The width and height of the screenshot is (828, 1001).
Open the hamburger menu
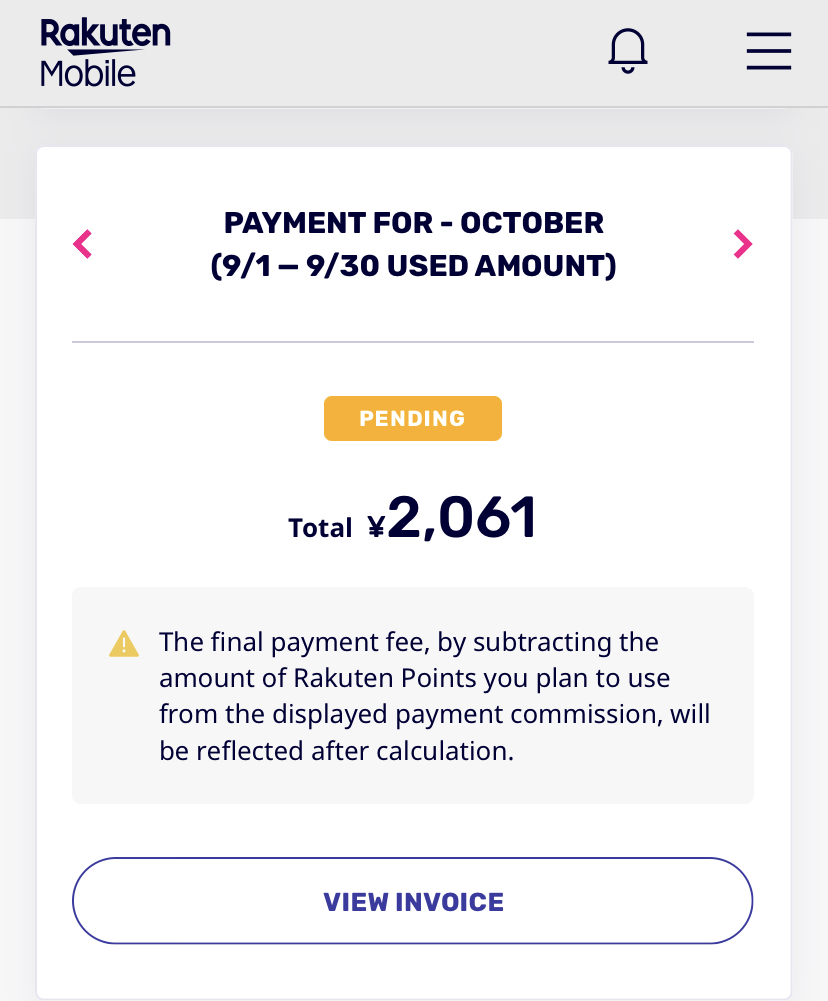pyautogui.click(x=769, y=51)
